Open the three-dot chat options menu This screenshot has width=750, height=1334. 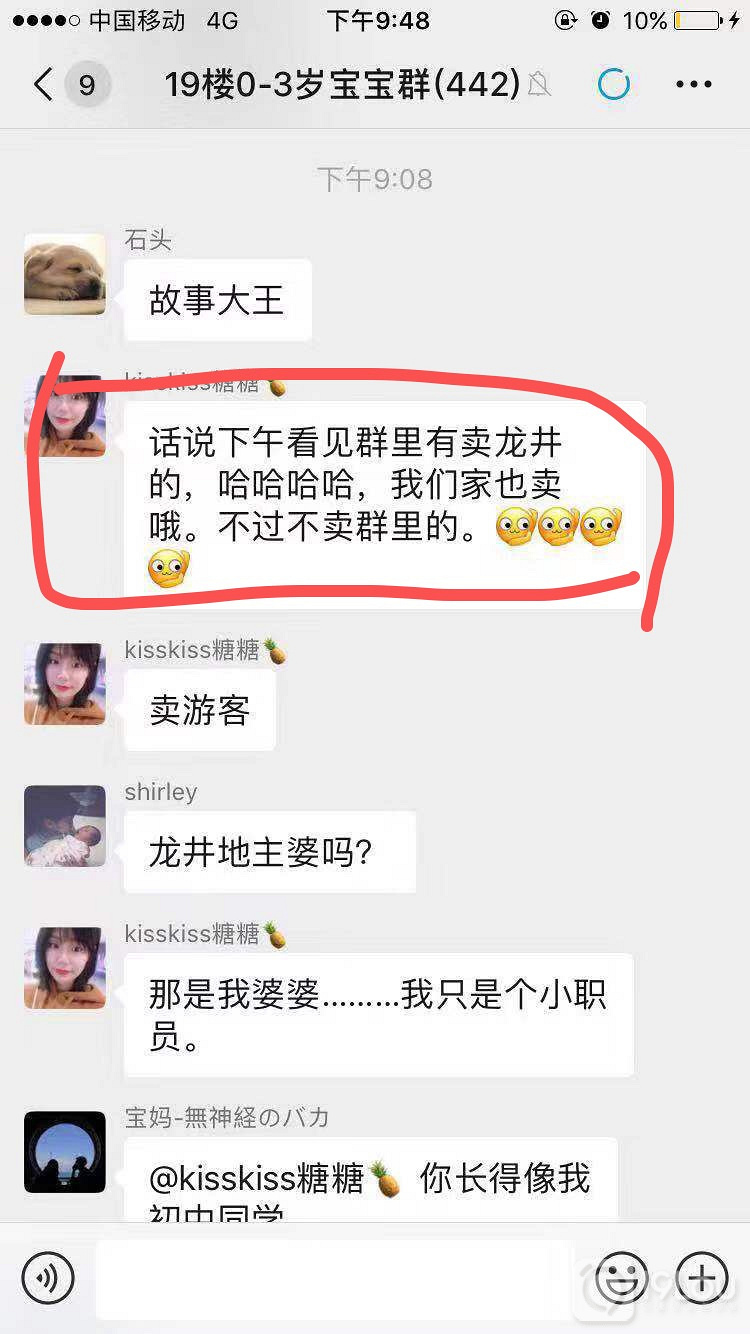(x=693, y=85)
